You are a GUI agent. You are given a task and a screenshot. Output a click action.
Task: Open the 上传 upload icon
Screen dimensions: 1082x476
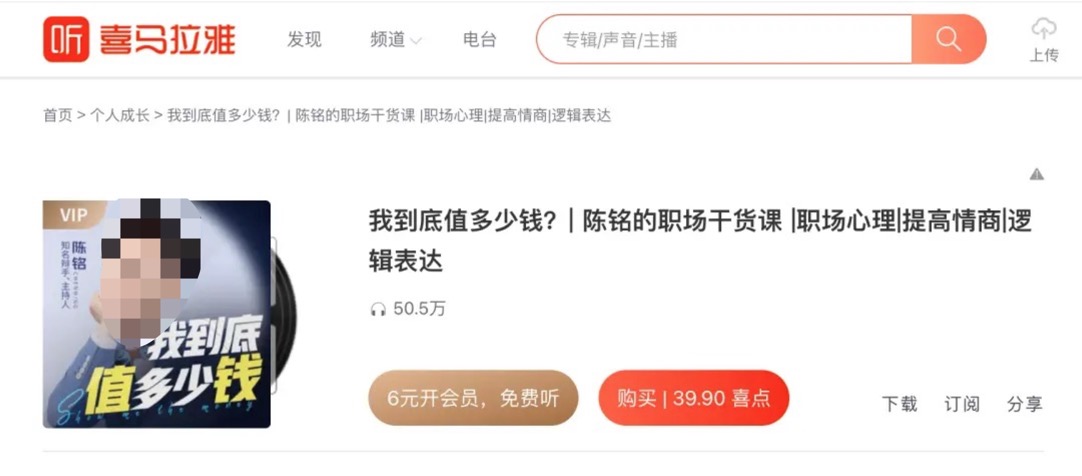[1043, 40]
